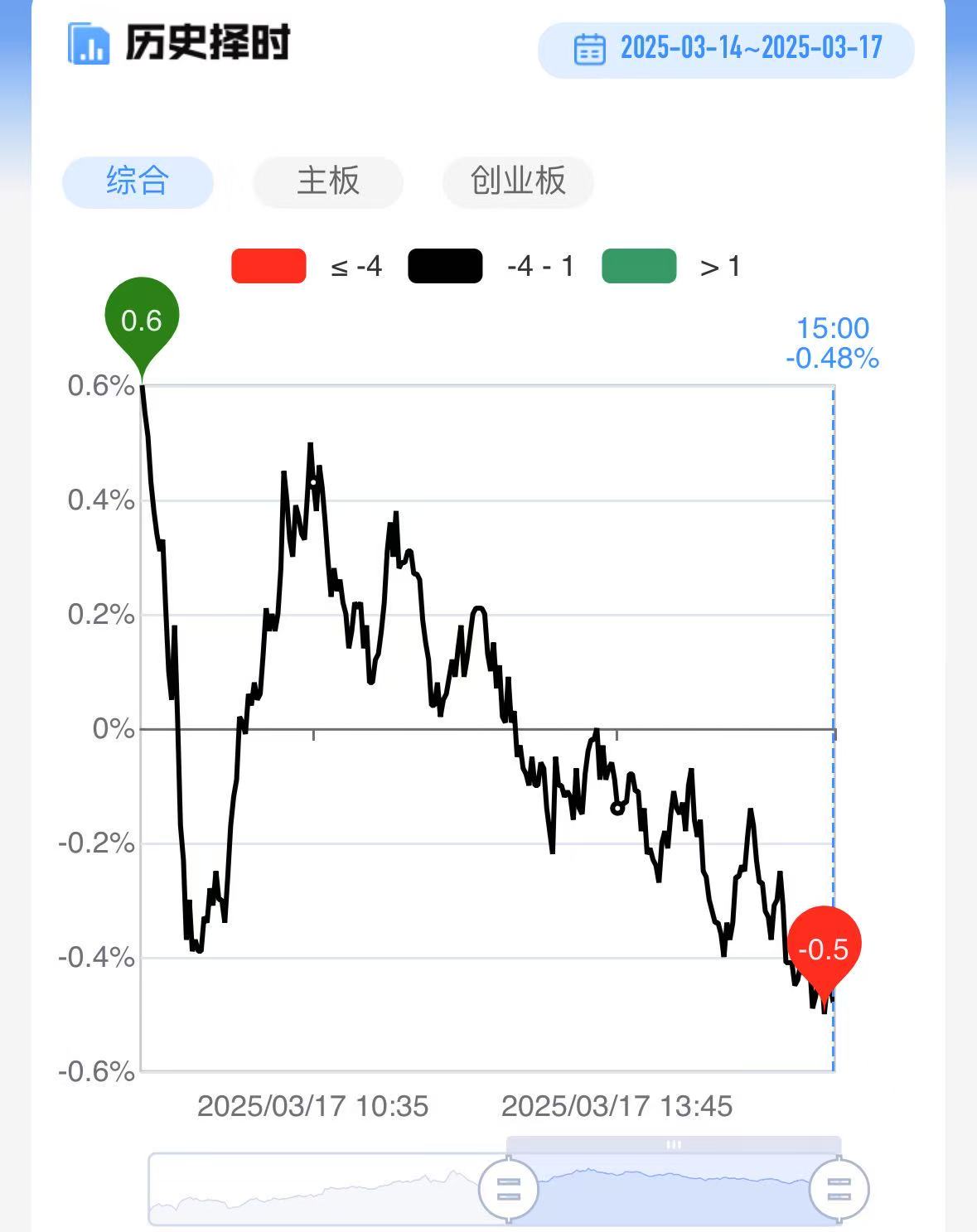Viewport: 977px width, 1232px height.
Task: Open the date range picker 2025-03-14~2025-03-17
Action: [726, 49]
